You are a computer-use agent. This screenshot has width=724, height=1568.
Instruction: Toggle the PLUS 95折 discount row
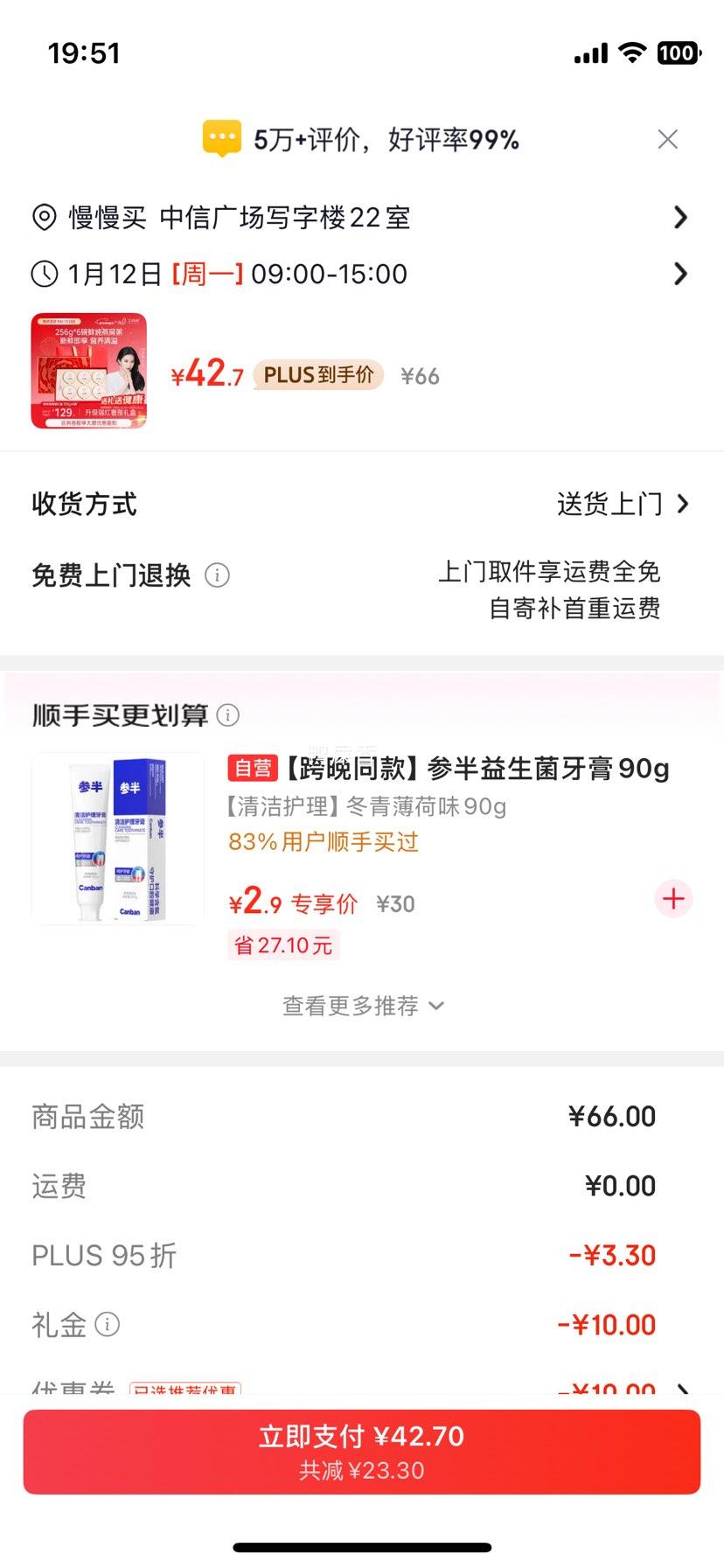[x=362, y=1255]
